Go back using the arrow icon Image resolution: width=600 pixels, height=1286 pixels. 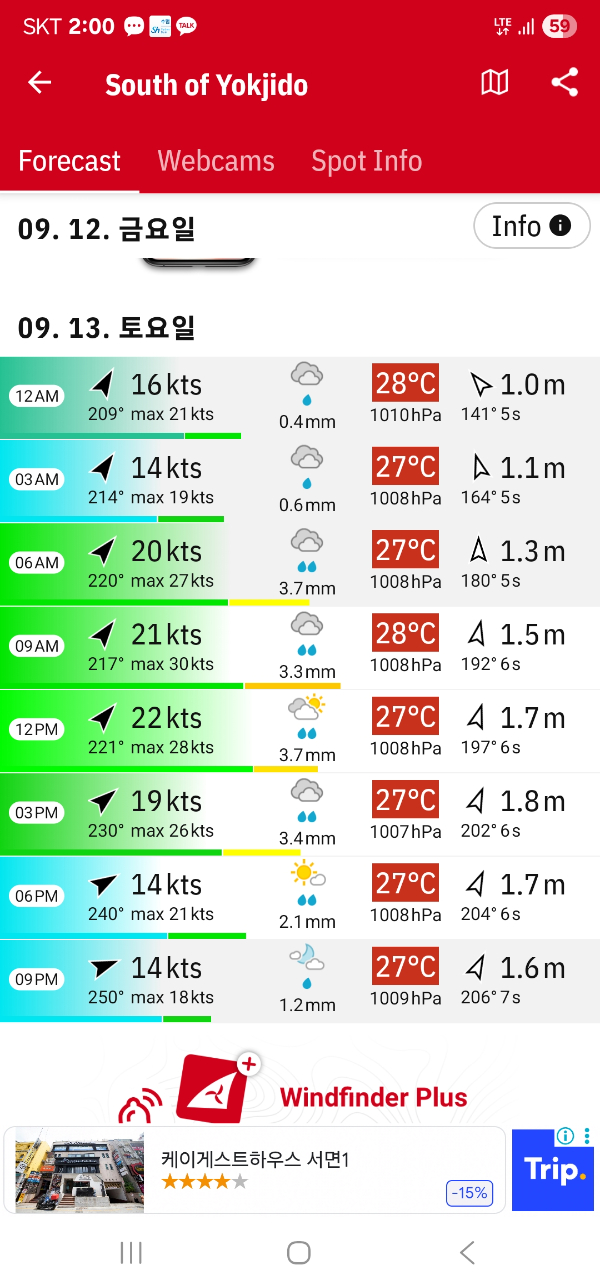[39, 83]
